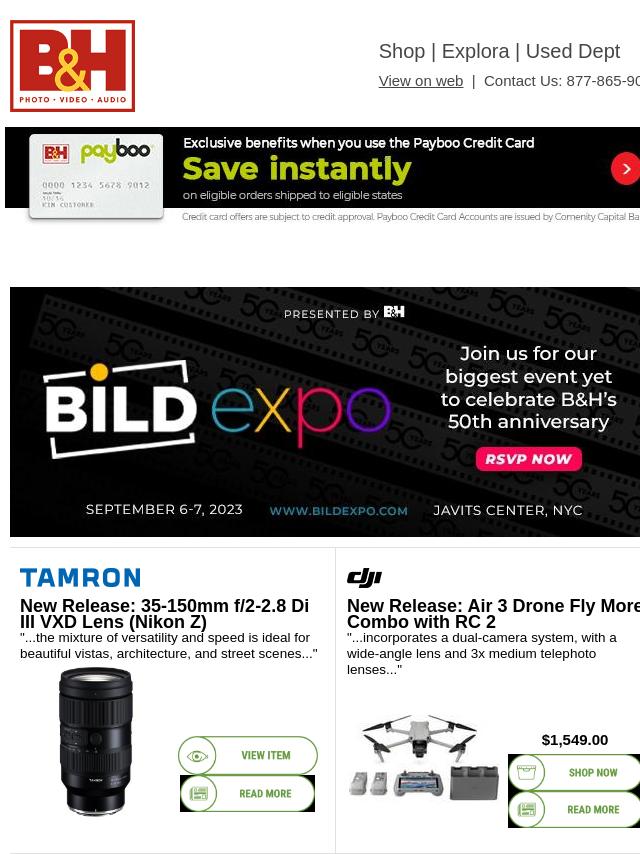Open the Tamron 35-150mm New Release title

164,613
